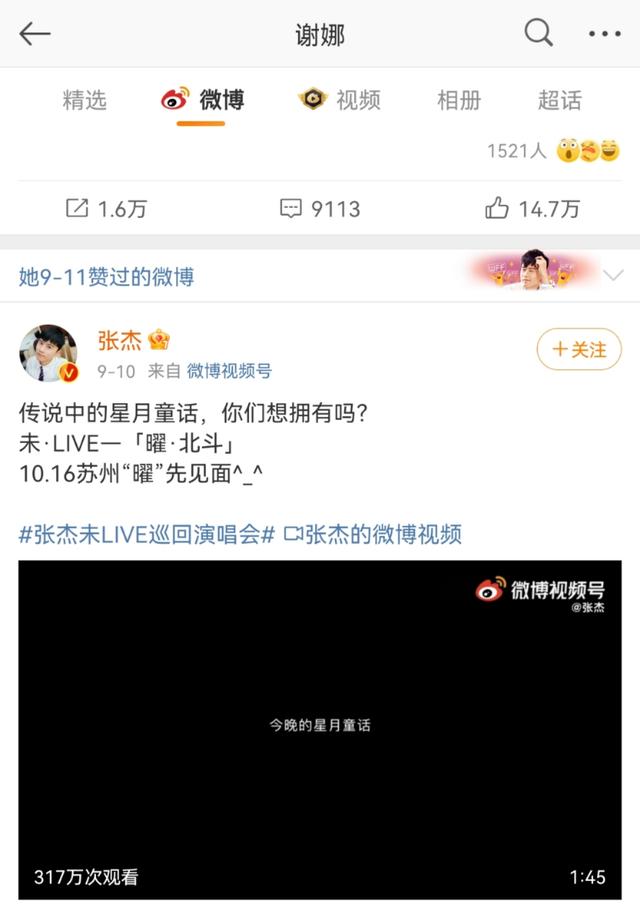Image resolution: width=640 pixels, height=913 pixels.
Task: Collapse the 她9-11赞过的微博 section
Action: tap(613, 275)
